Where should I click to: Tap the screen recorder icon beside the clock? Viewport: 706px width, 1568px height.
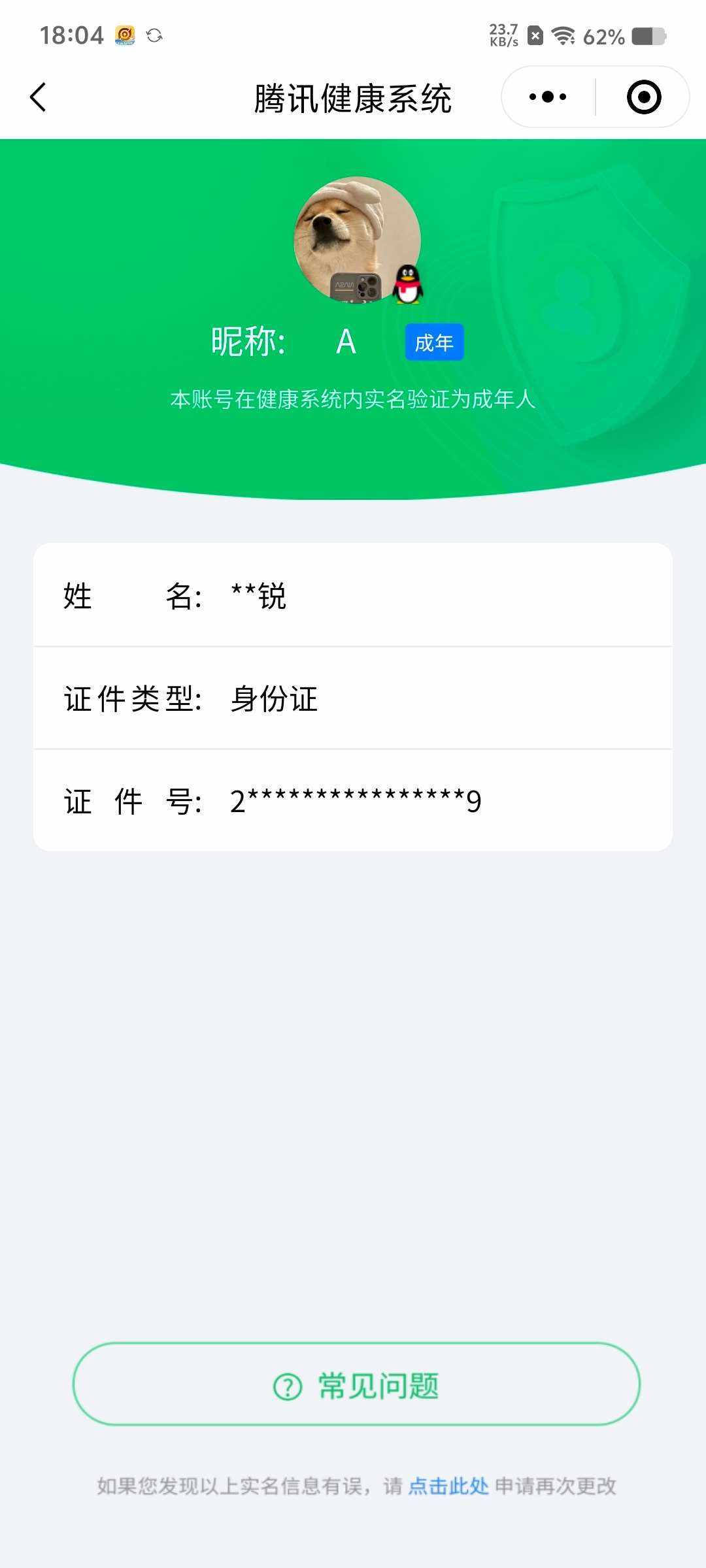tap(124, 36)
